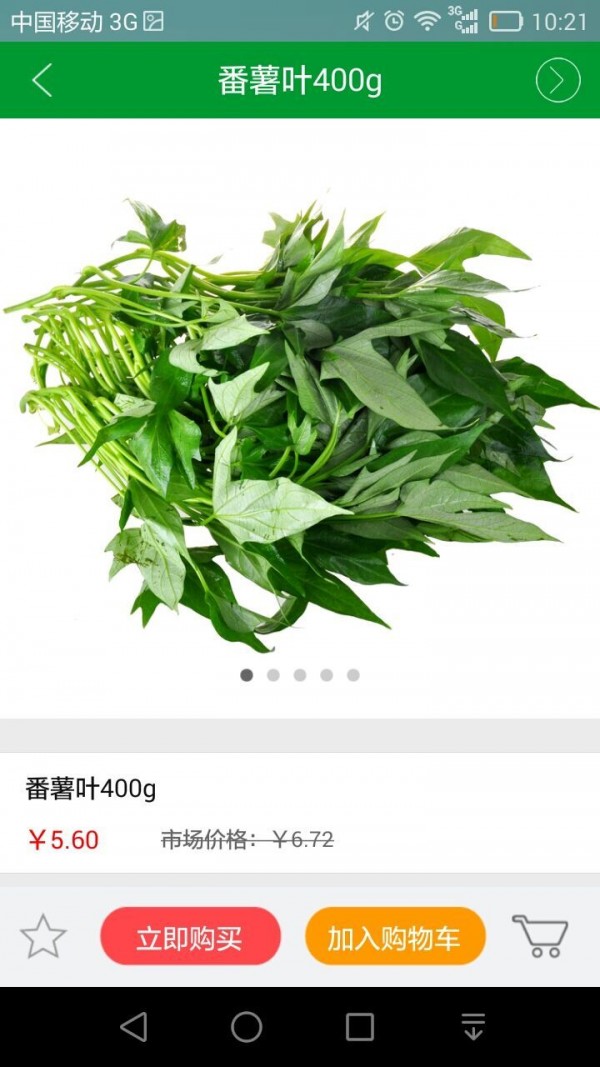
Task: Open the sweet potato leaves product image
Action: 300,420
